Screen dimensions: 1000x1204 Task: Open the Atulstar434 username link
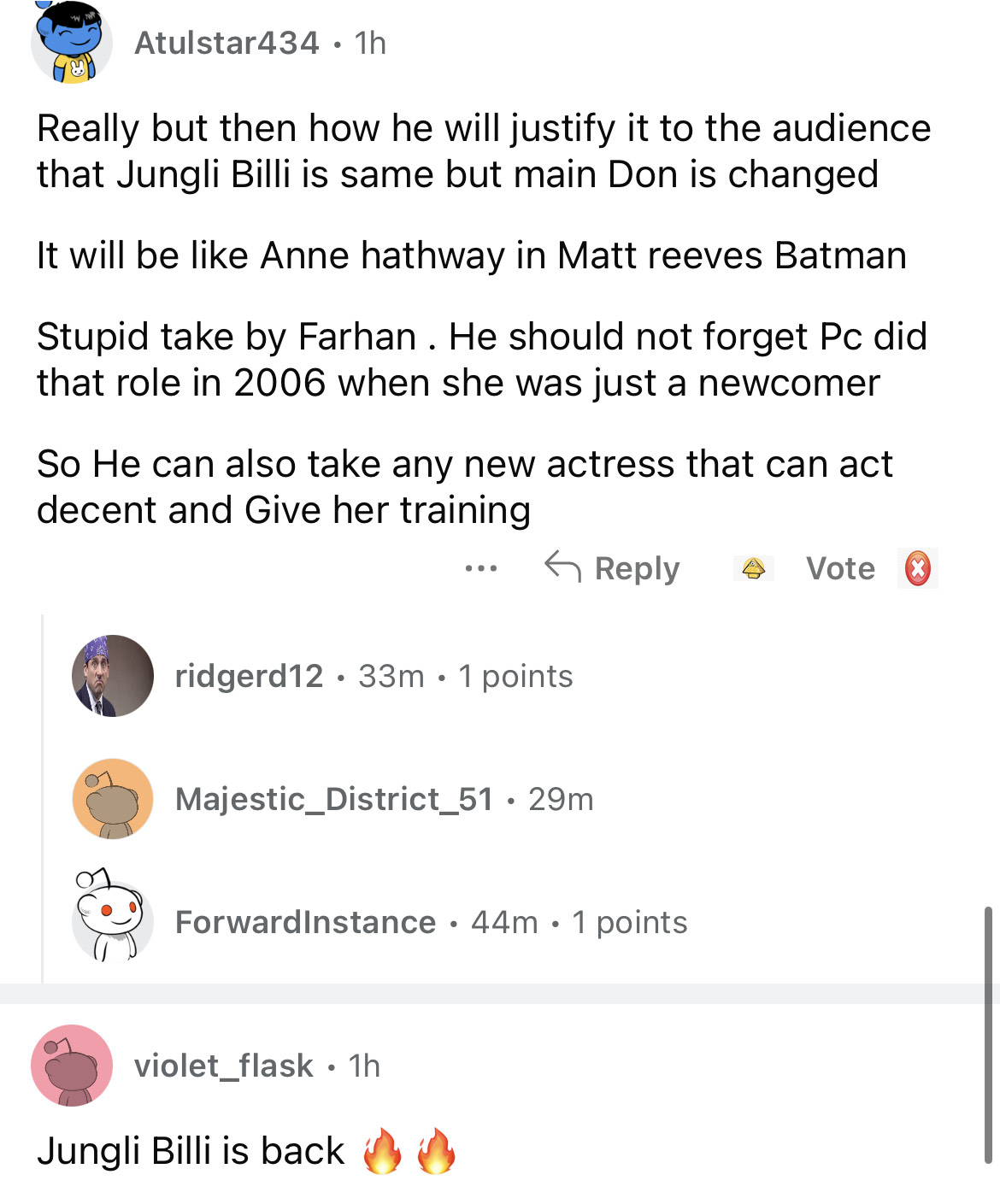point(226,43)
